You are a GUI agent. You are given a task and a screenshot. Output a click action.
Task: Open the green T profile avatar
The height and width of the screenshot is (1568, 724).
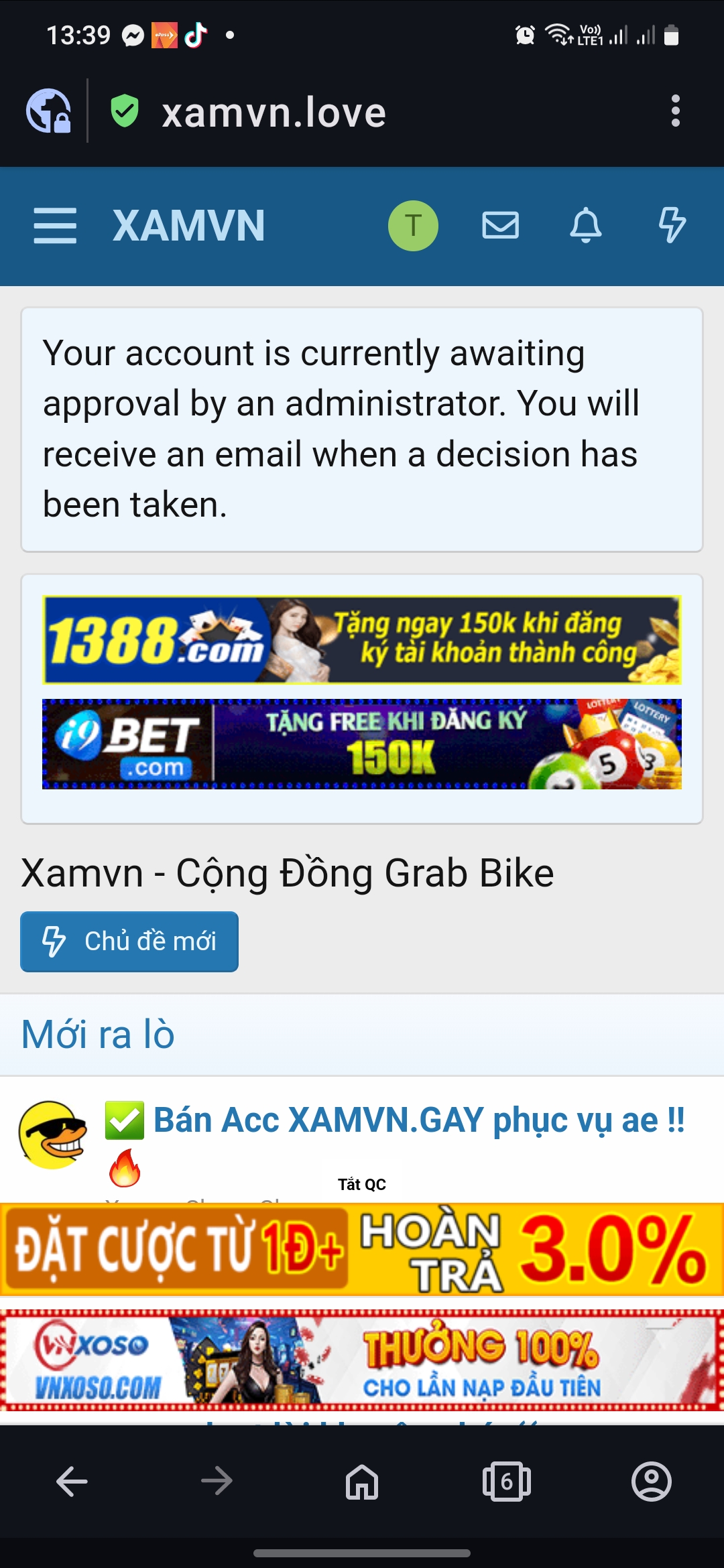pos(413,226)
